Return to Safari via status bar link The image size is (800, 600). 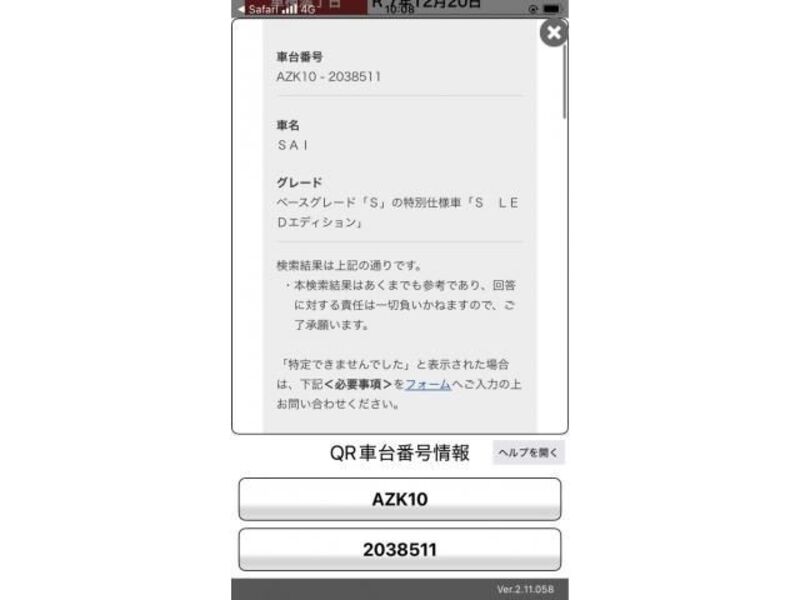pyautogui.click(x=258, y=8)
